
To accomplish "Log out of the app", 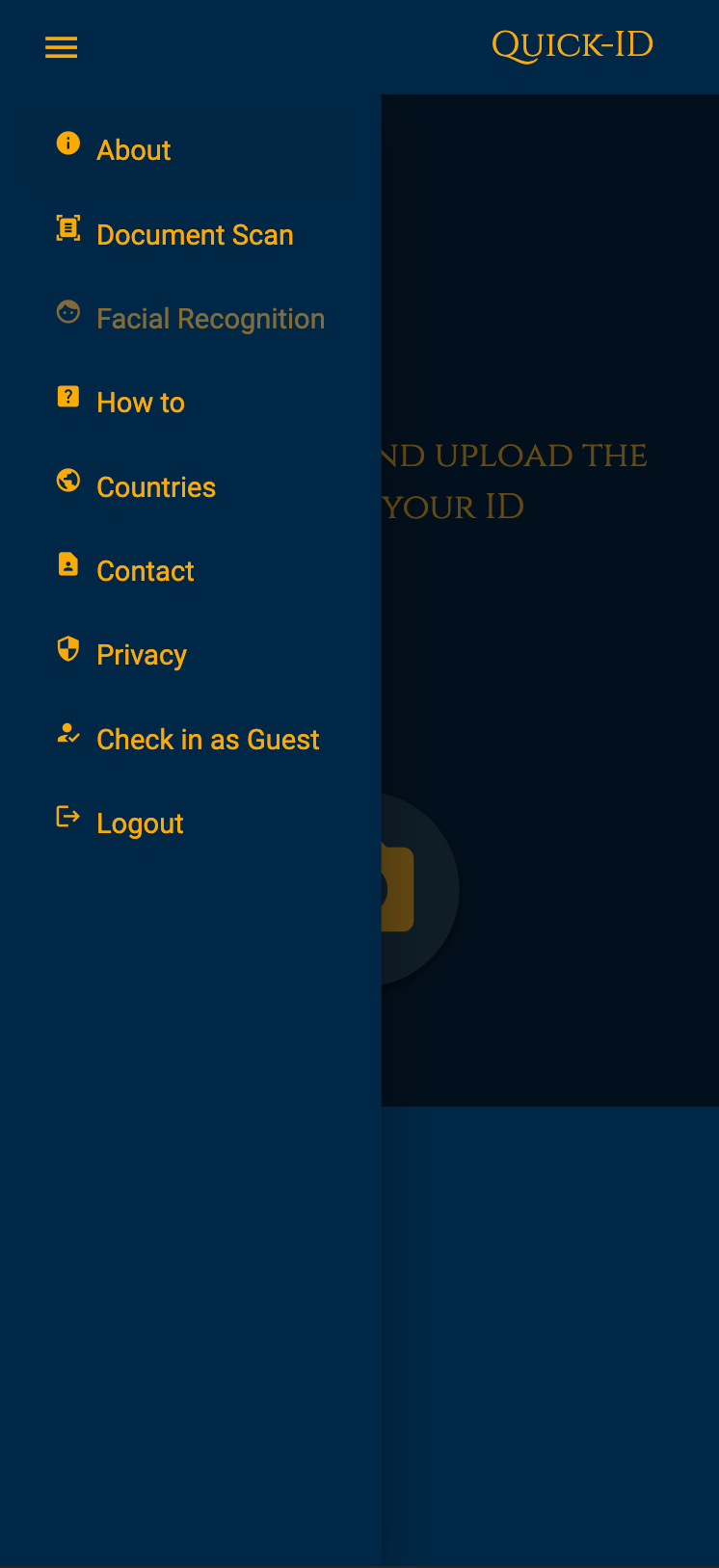I will (x=140, y=823).
